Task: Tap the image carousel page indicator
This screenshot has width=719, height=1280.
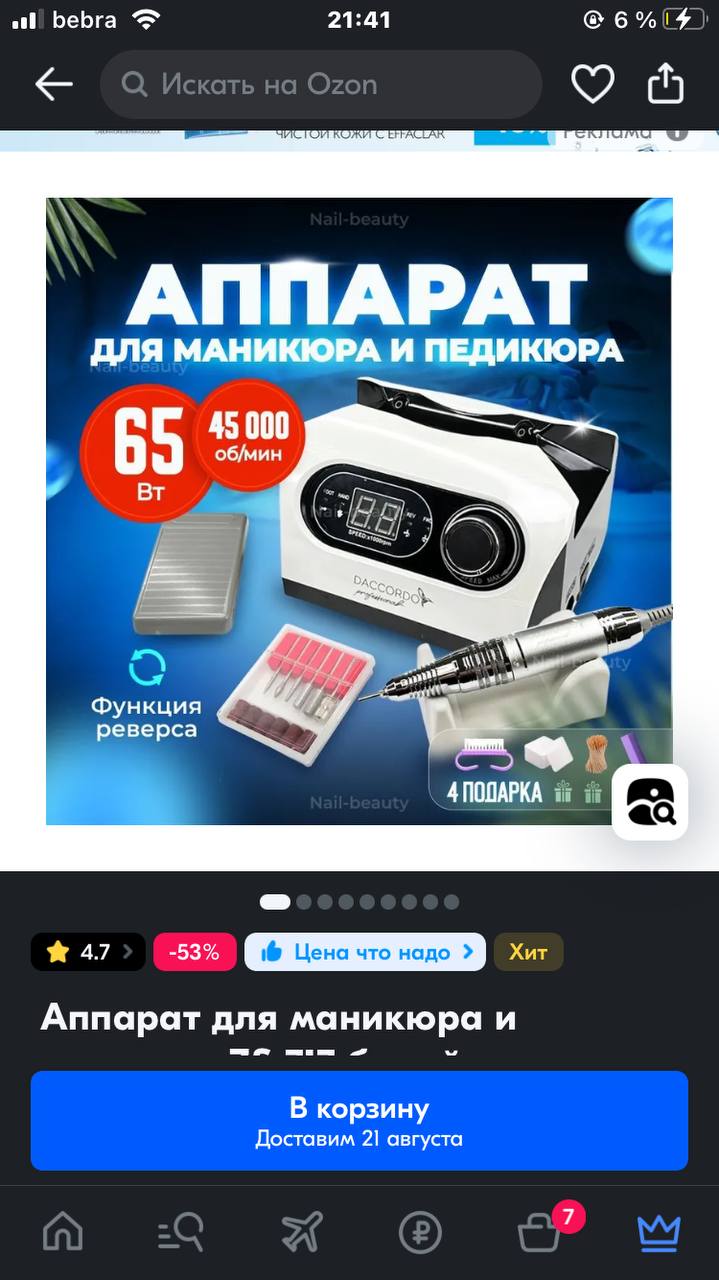Action: [x=359, y=902]
